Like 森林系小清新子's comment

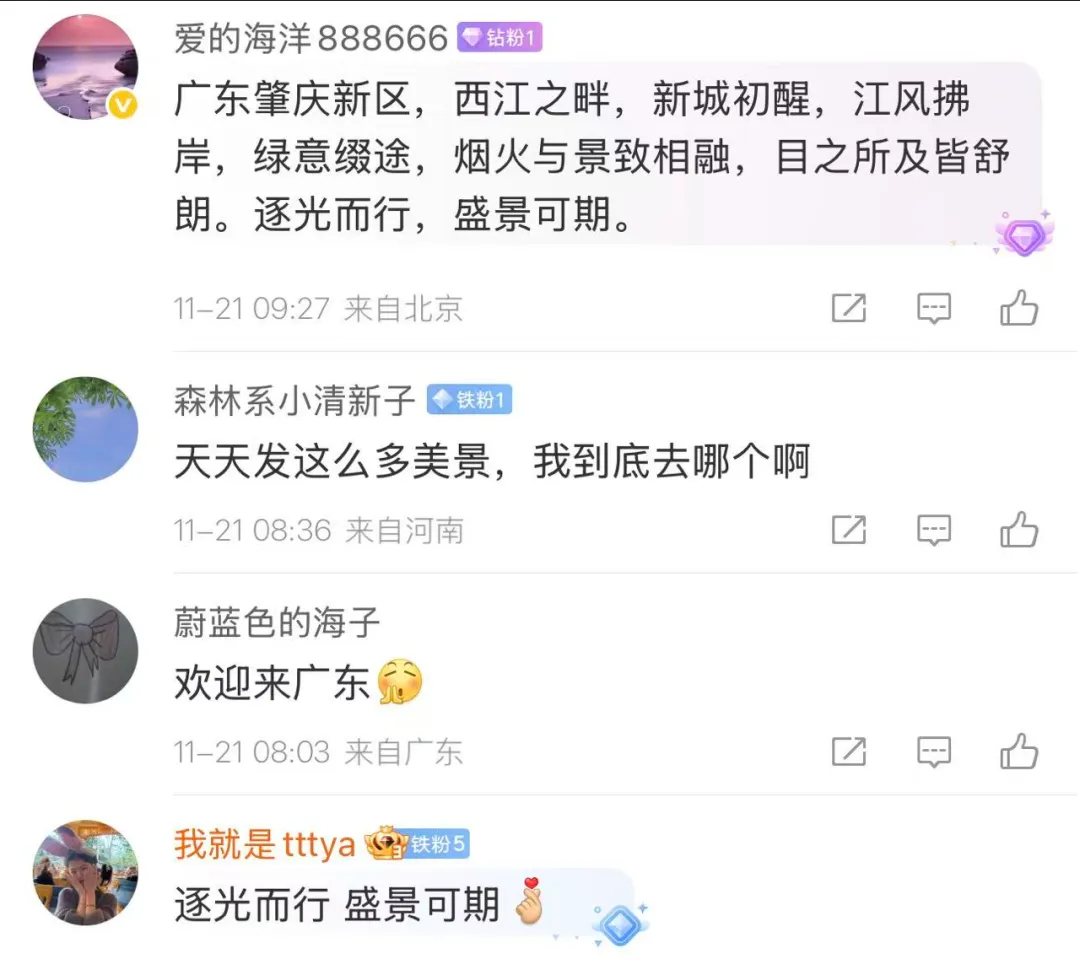click(1019, 530)
